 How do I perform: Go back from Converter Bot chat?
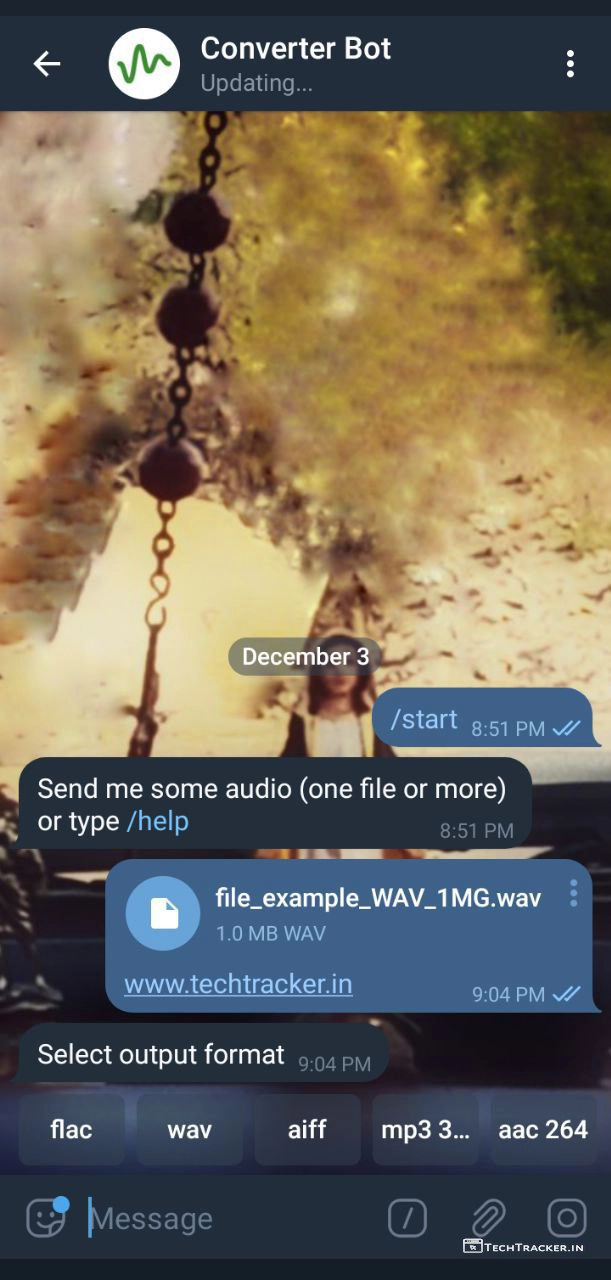point(47,65)
